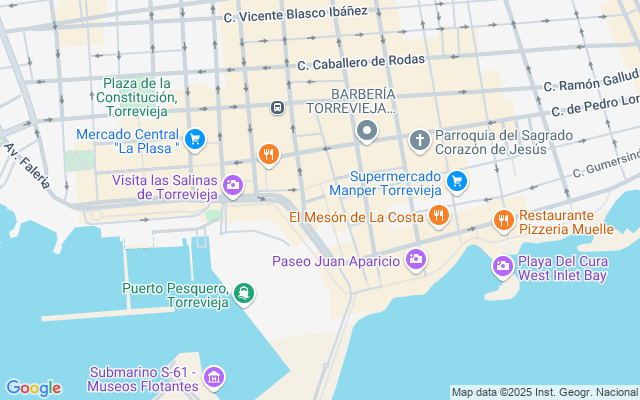640x400 pixels.
Task: Select the Paseo Juan Aparicio photo pin
Action: 416,261
